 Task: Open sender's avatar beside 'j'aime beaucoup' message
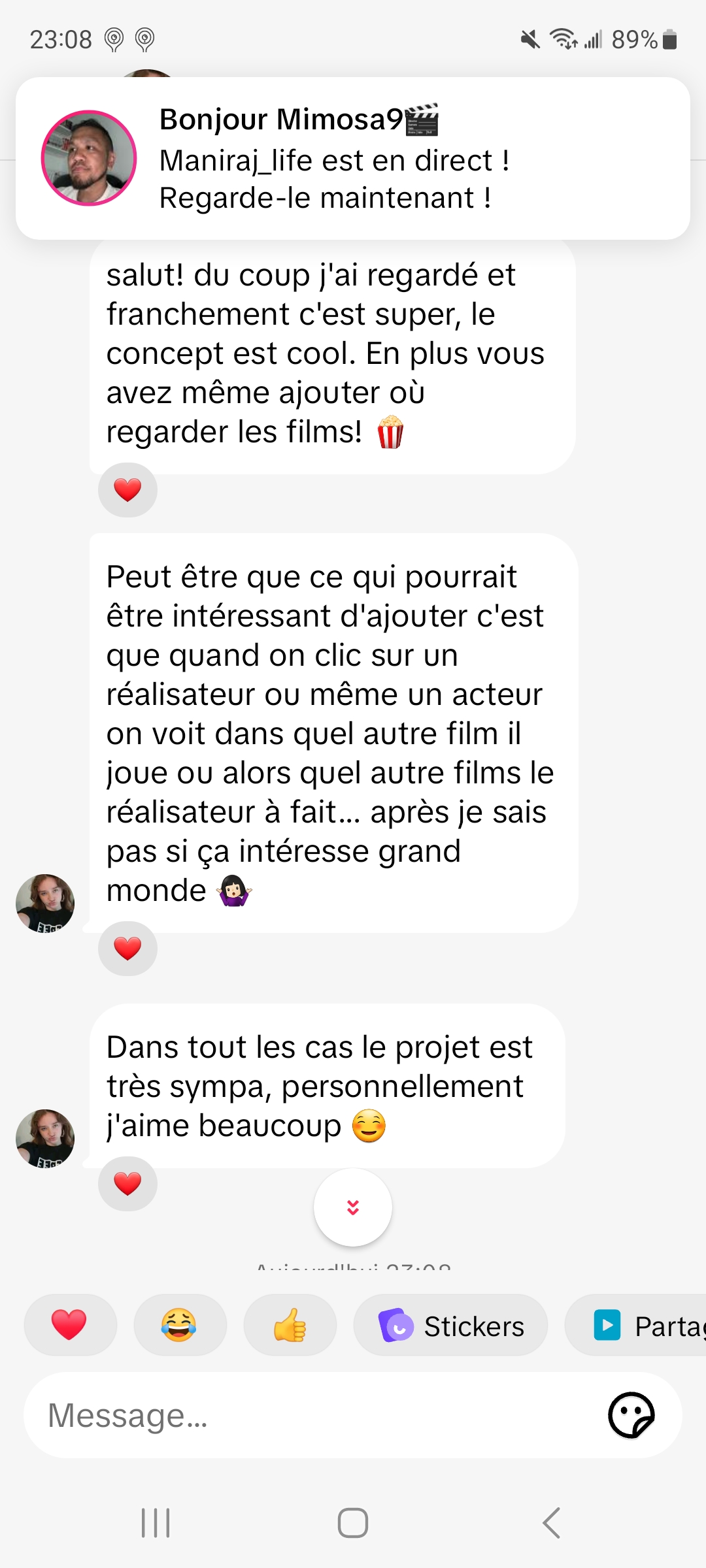[x=45, y=1138]
